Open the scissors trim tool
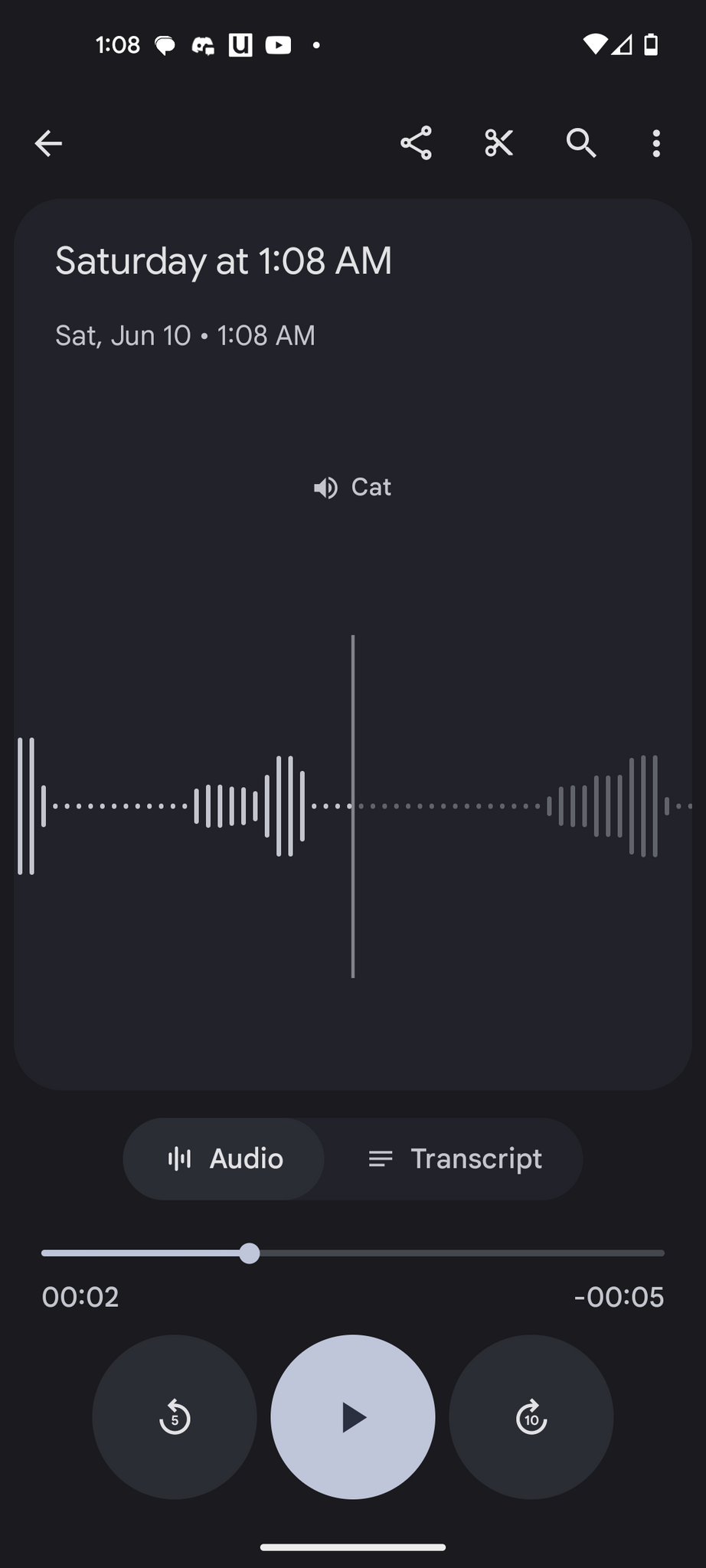 pyautogui.click(x=498, y=143)
